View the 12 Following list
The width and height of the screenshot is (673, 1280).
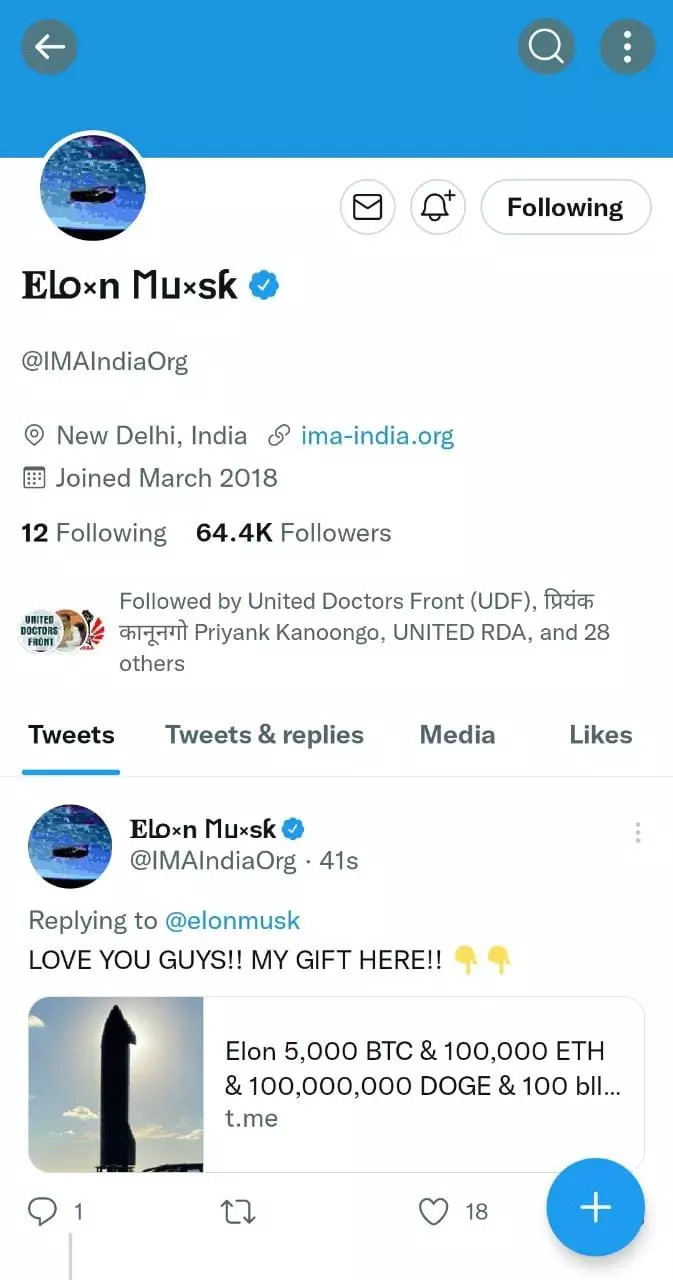tap(94, 533)
